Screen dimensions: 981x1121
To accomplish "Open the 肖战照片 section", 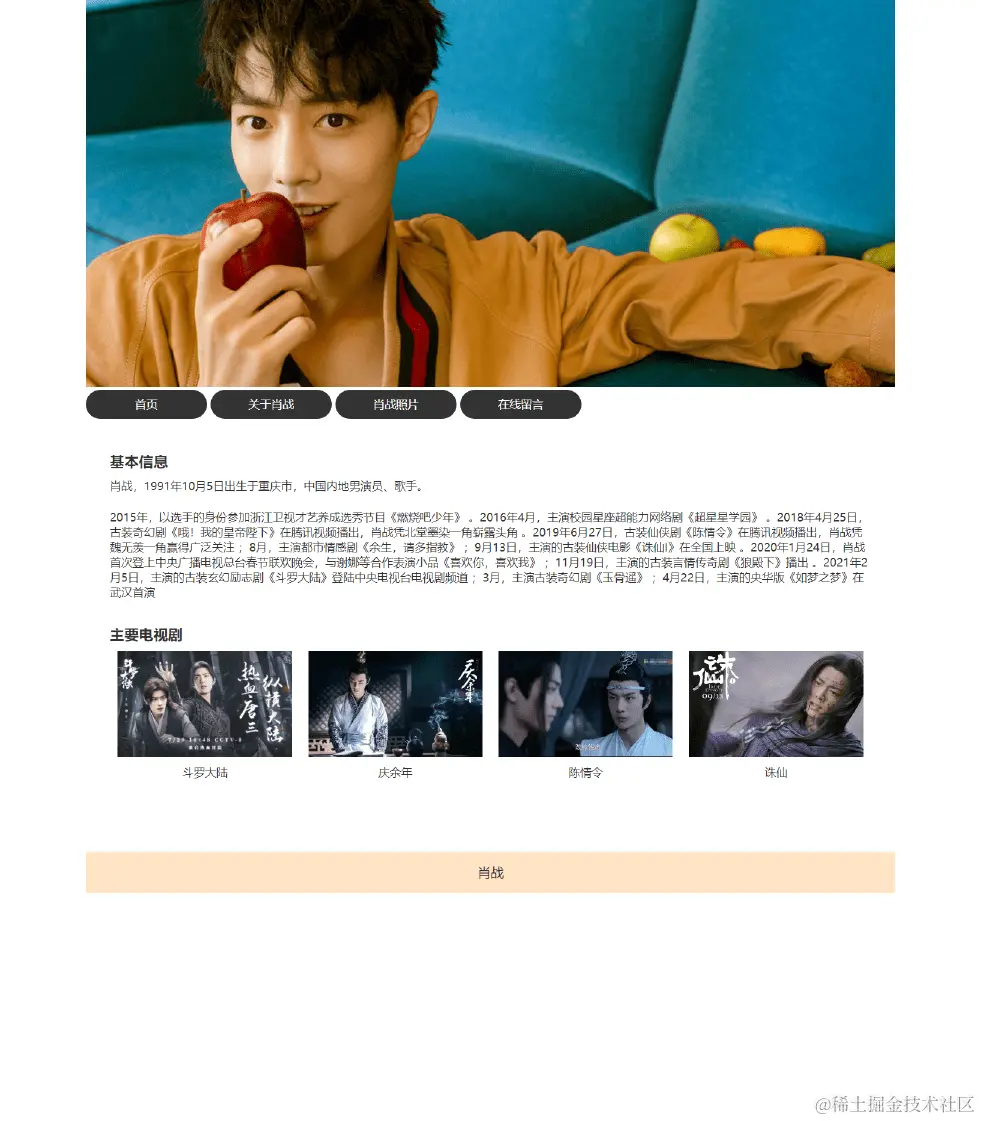I will pyautogui.click(x=396, y=405).
